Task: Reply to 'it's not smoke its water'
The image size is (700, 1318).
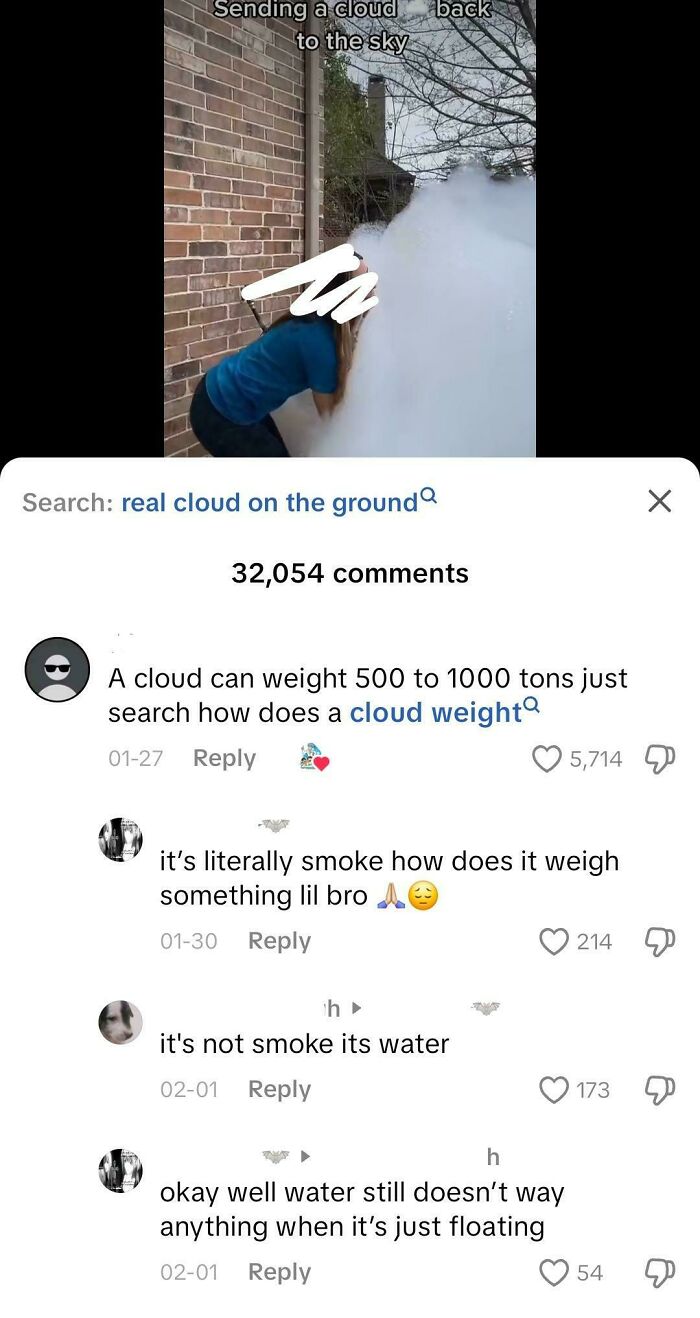Action: click(279, 1089)
